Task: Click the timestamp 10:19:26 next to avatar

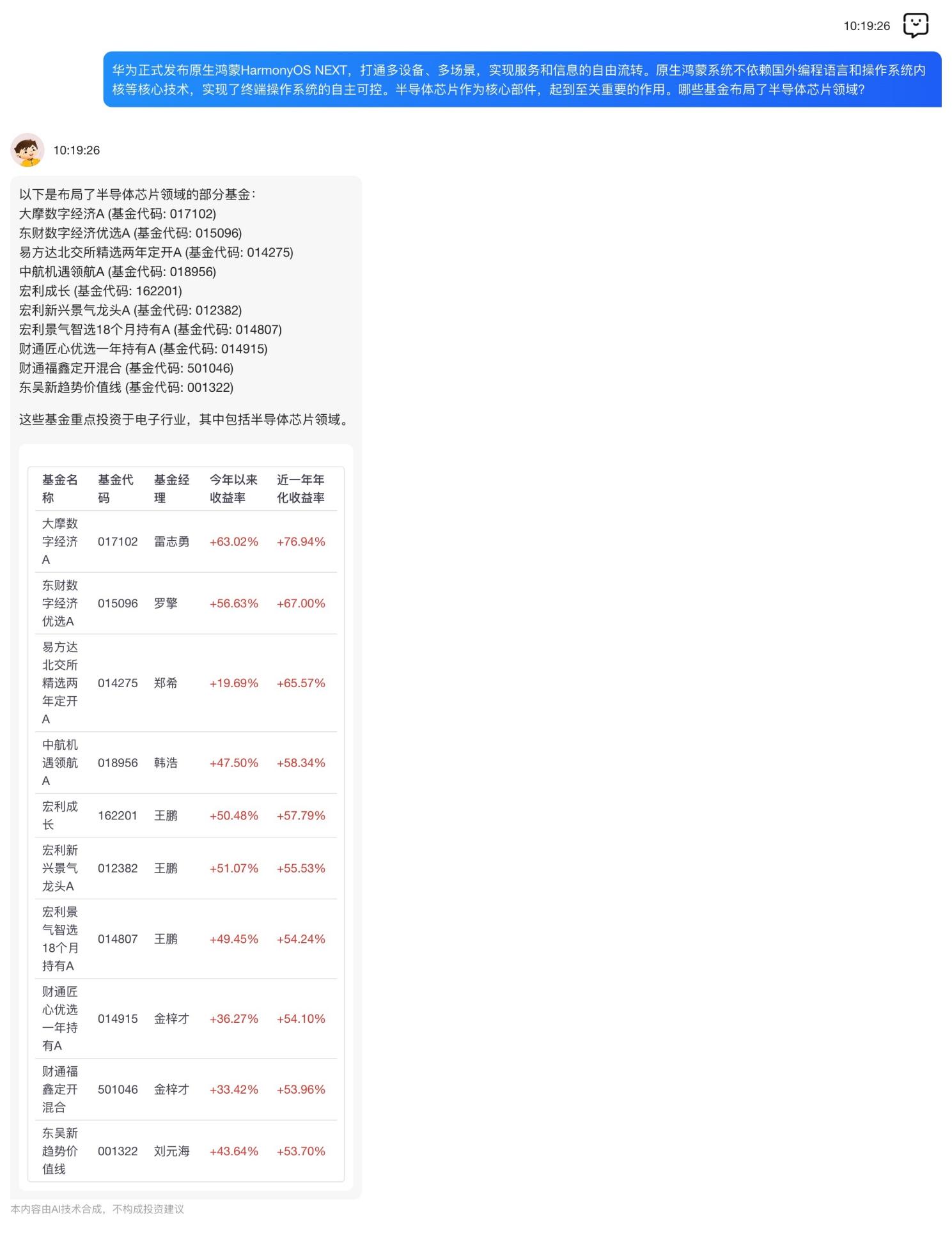Action: click(x=77, y=151)
